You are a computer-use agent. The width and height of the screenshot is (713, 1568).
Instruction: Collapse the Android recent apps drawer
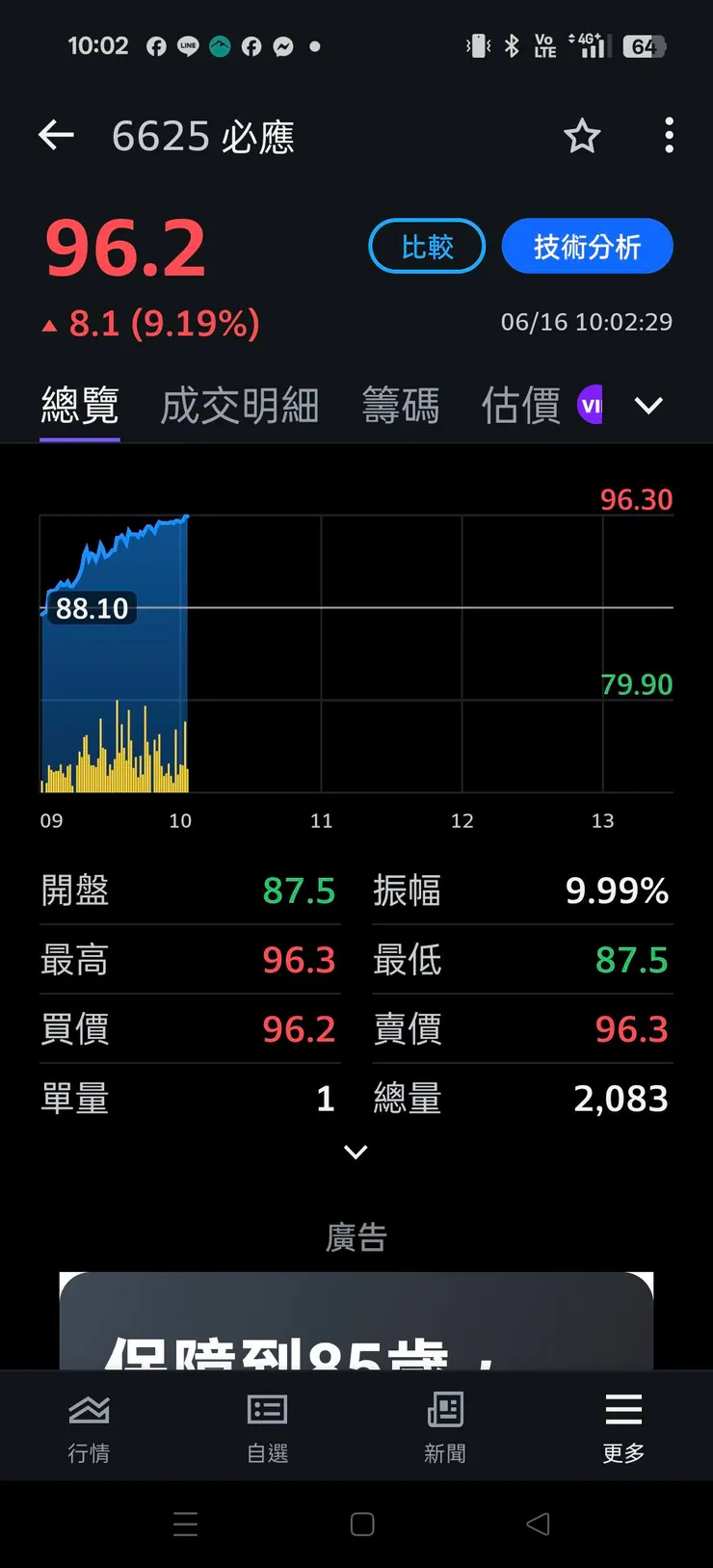tap(186, 1526)
